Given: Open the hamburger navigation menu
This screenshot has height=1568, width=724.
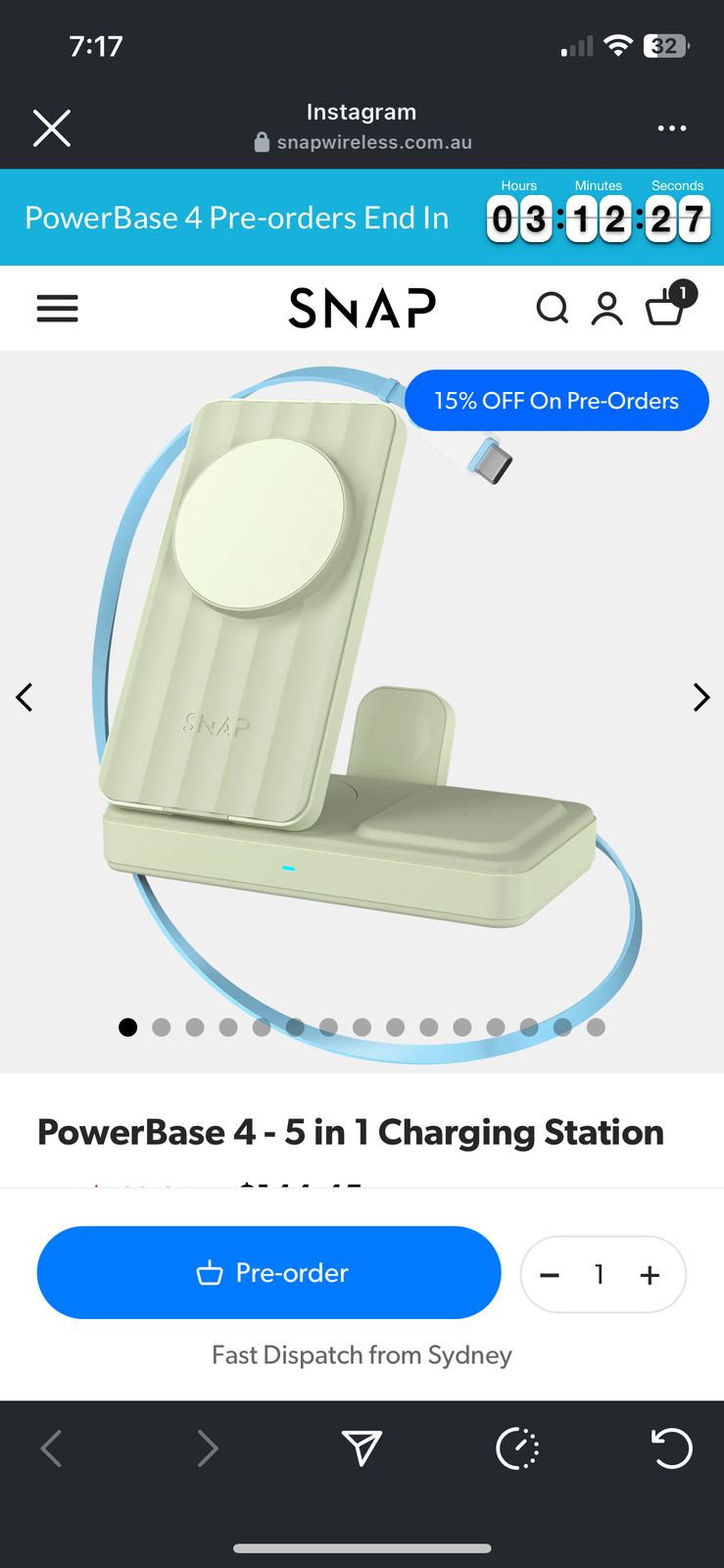Looking at the screenshot, I should pyautogui.click(x=57, y=309).
